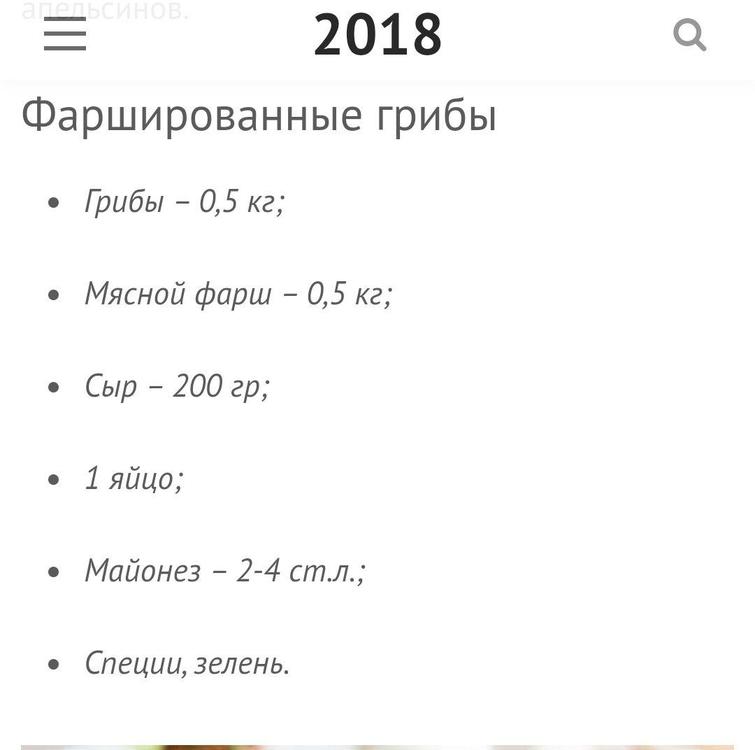Open the hamburger menu
The image size is (755, 750).
pyautogui.click(x=65, y=35)
